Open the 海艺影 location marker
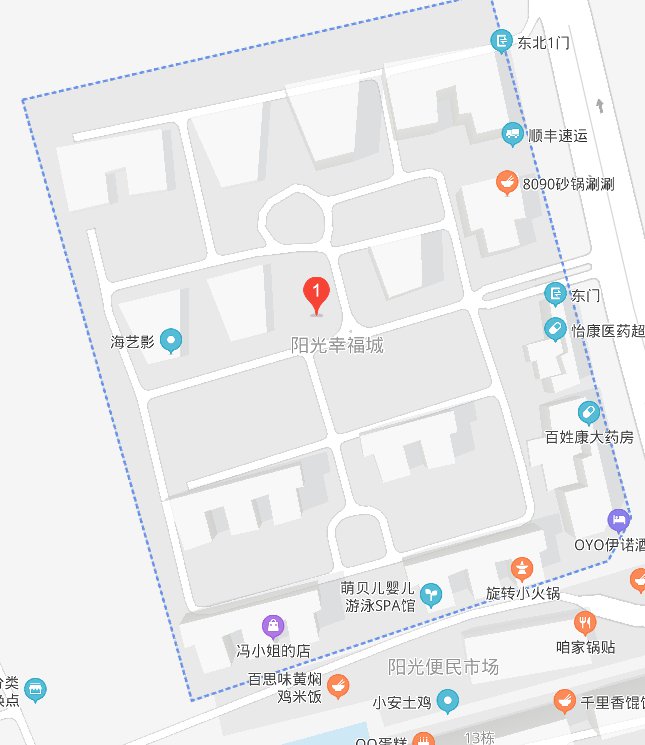645x745 pixels. point(173,342)
